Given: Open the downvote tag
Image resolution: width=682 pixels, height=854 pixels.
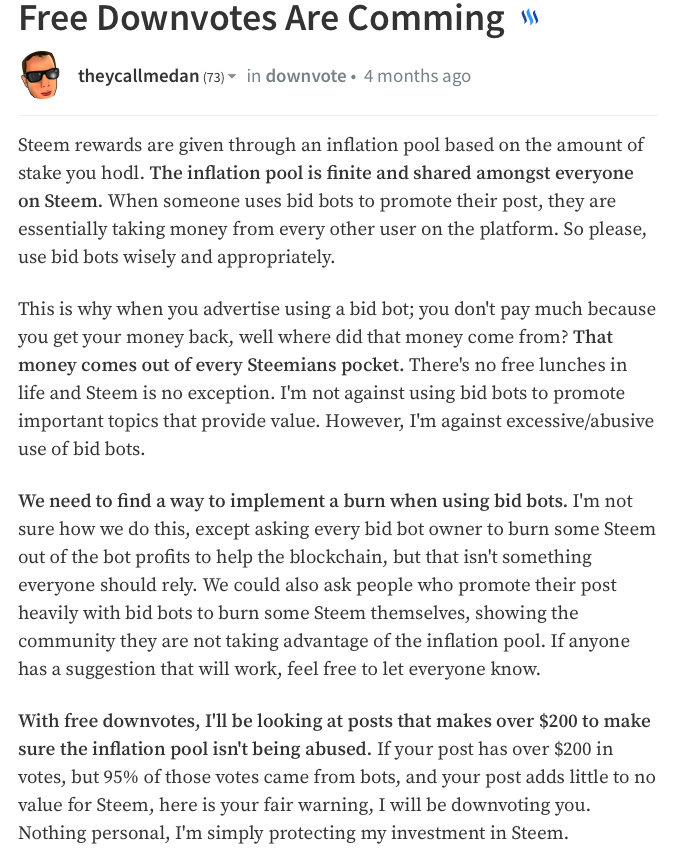Looking at the screenshot, I should 306,76.
